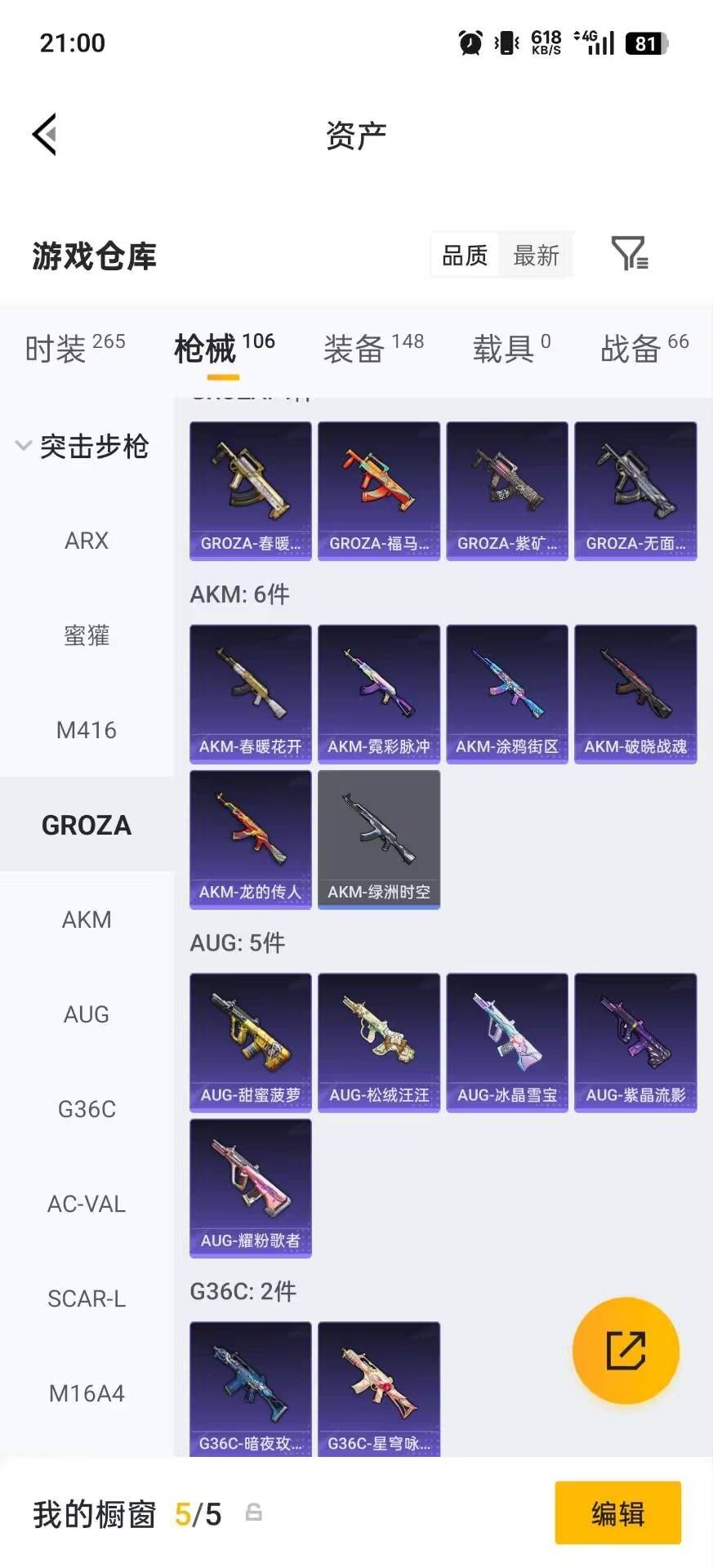Choose SCAR-L in the sidebar
Screen dimensions: 713x1568
[x=87, y=1298]
